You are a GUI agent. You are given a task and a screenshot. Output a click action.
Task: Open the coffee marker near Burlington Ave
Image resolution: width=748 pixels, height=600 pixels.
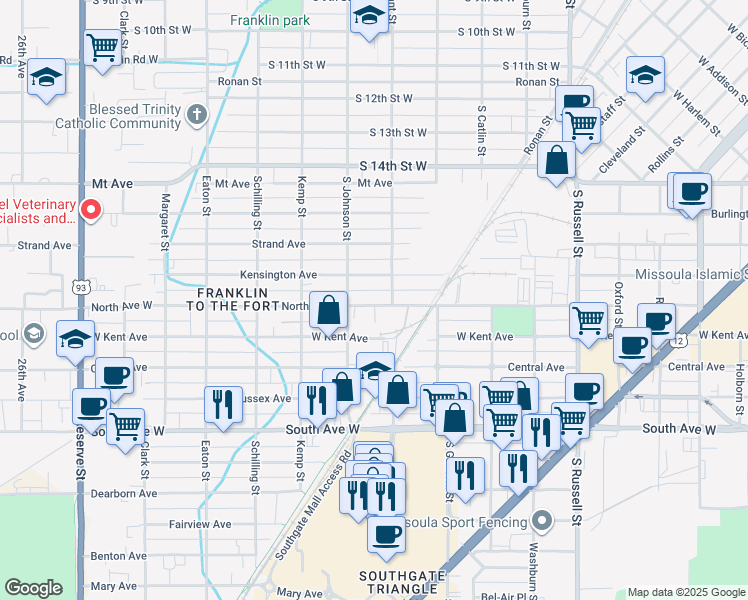691,190
